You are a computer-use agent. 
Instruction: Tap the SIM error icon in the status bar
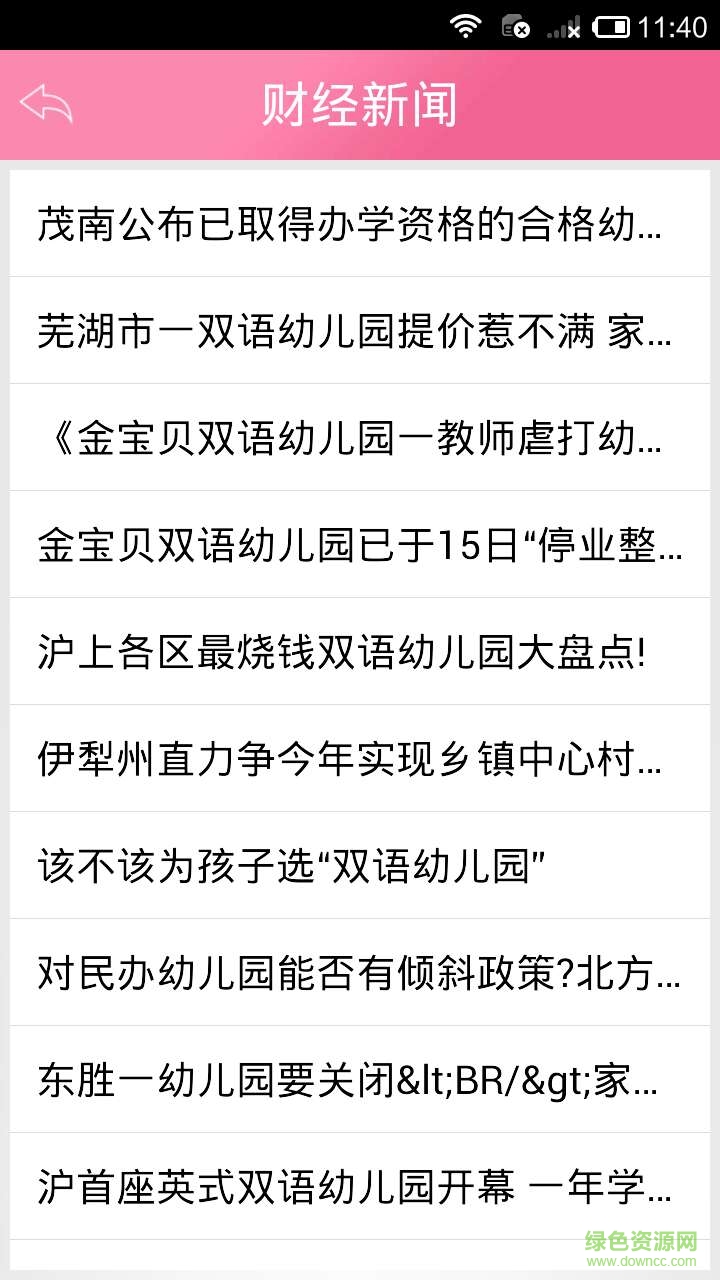click(517, 25)
